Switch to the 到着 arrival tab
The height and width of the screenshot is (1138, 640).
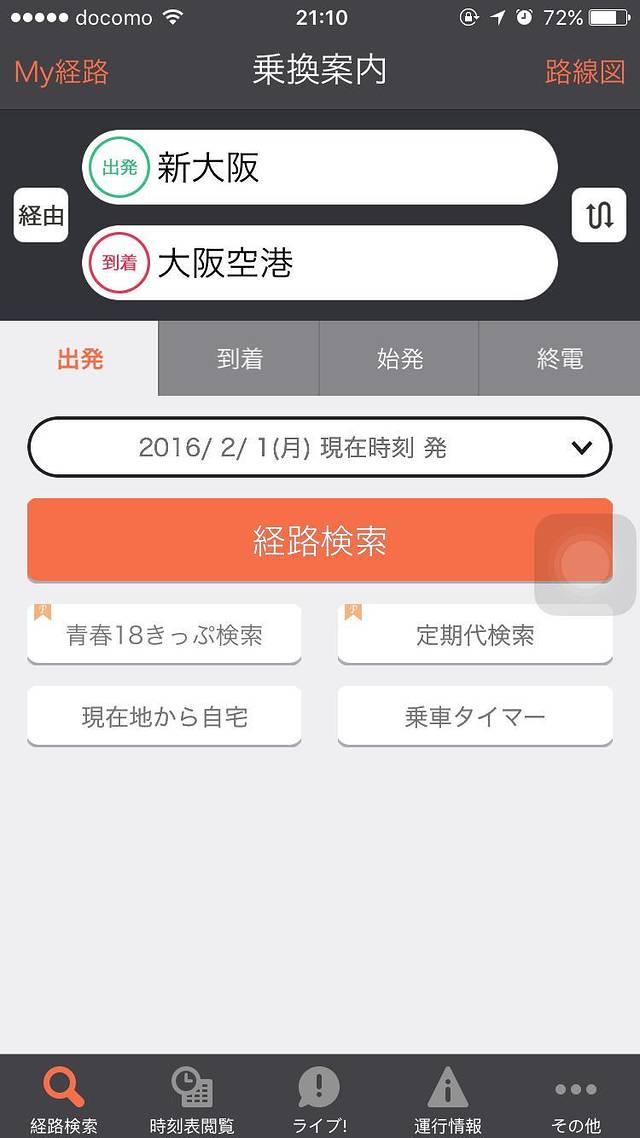click(x=239, y=360)
